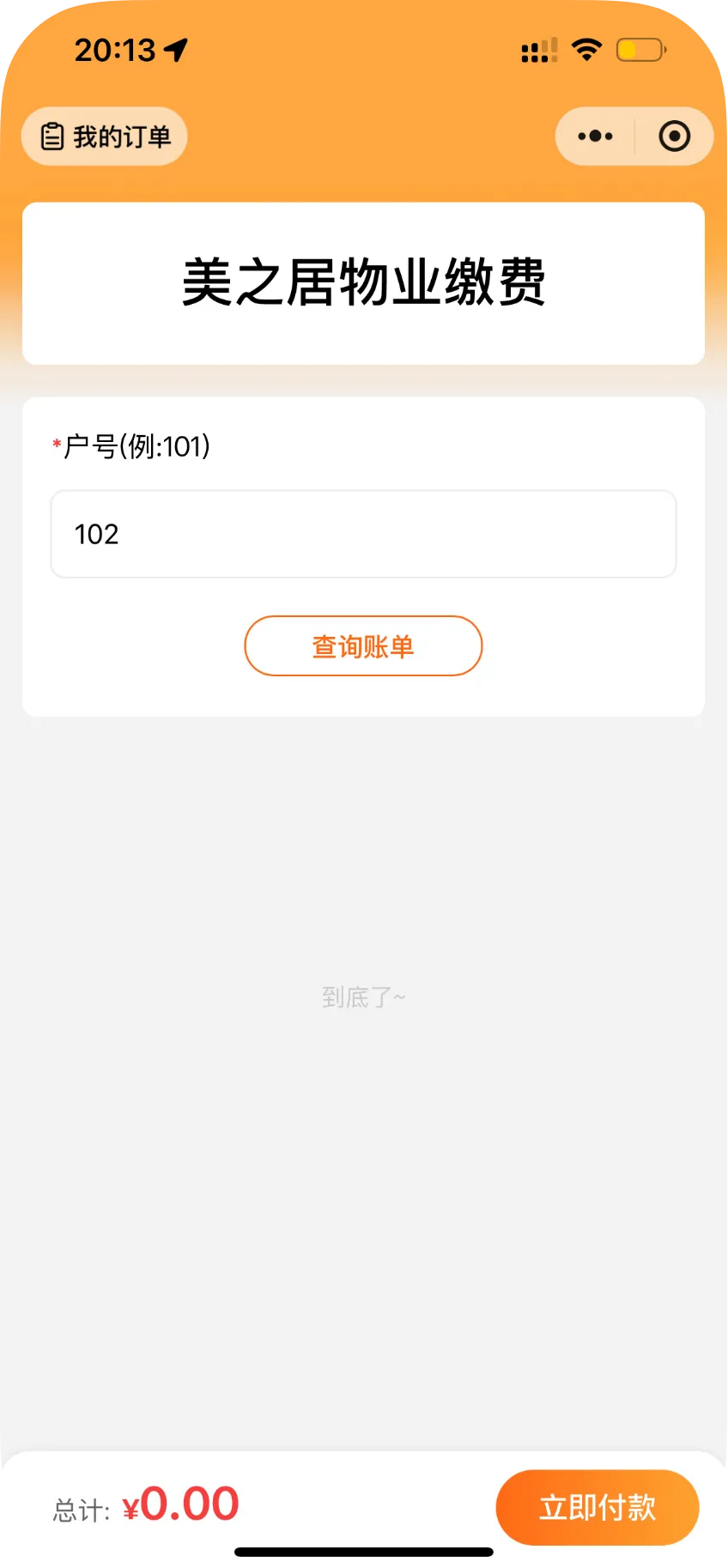Close the mini program with the circle icon
This screenshot has height=1568, width=728.
[674, 136]
